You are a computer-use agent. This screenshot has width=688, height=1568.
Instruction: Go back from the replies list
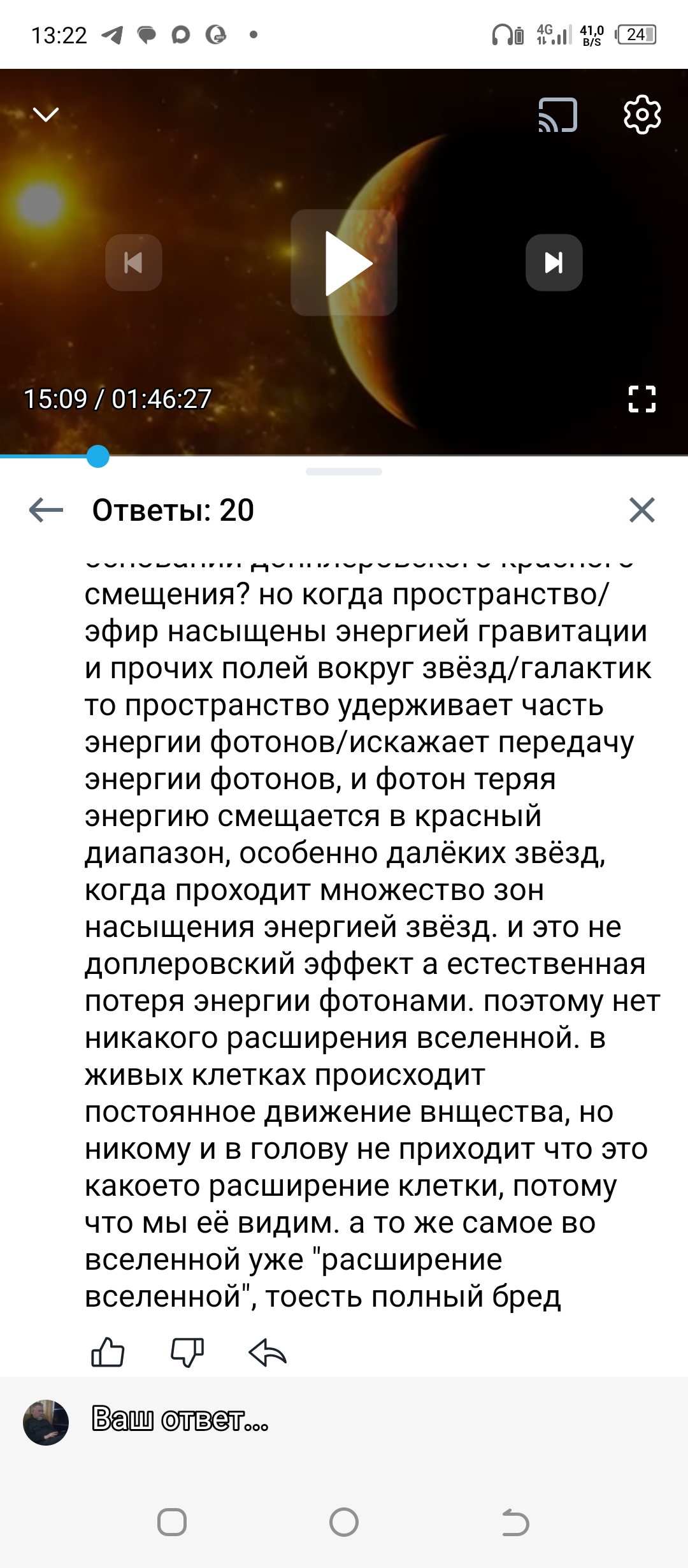pos(47,510)
